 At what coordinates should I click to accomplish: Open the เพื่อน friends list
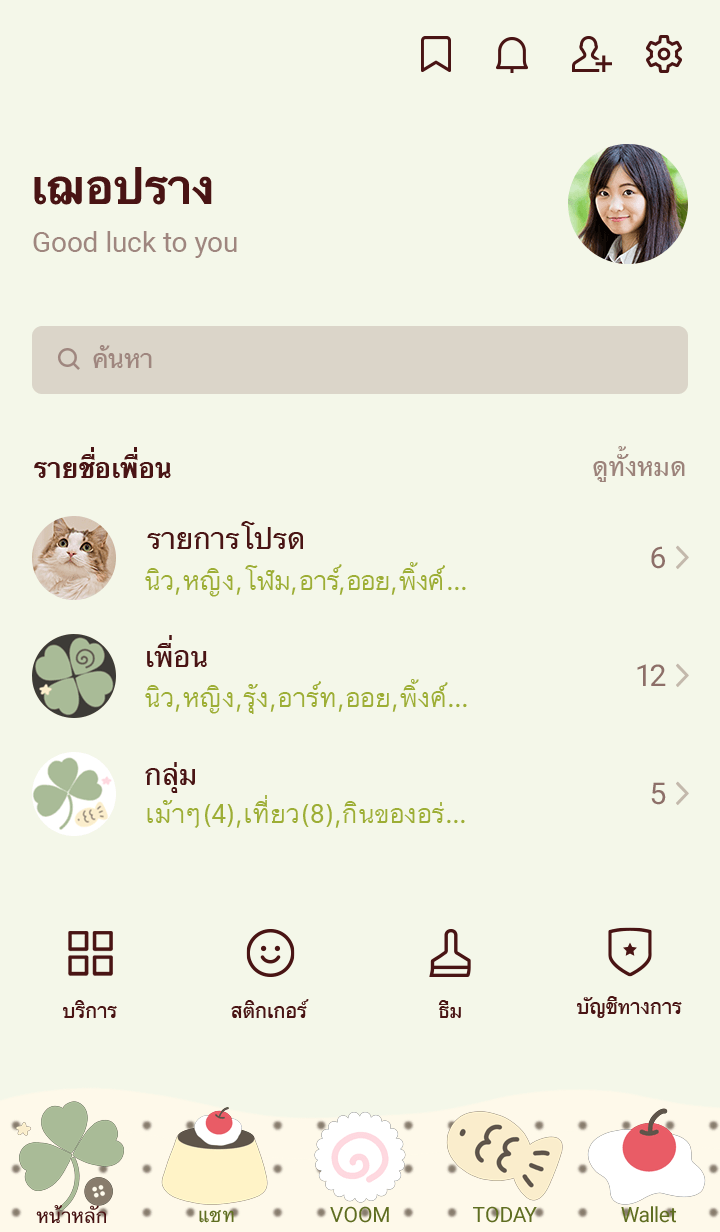[360, 676]
